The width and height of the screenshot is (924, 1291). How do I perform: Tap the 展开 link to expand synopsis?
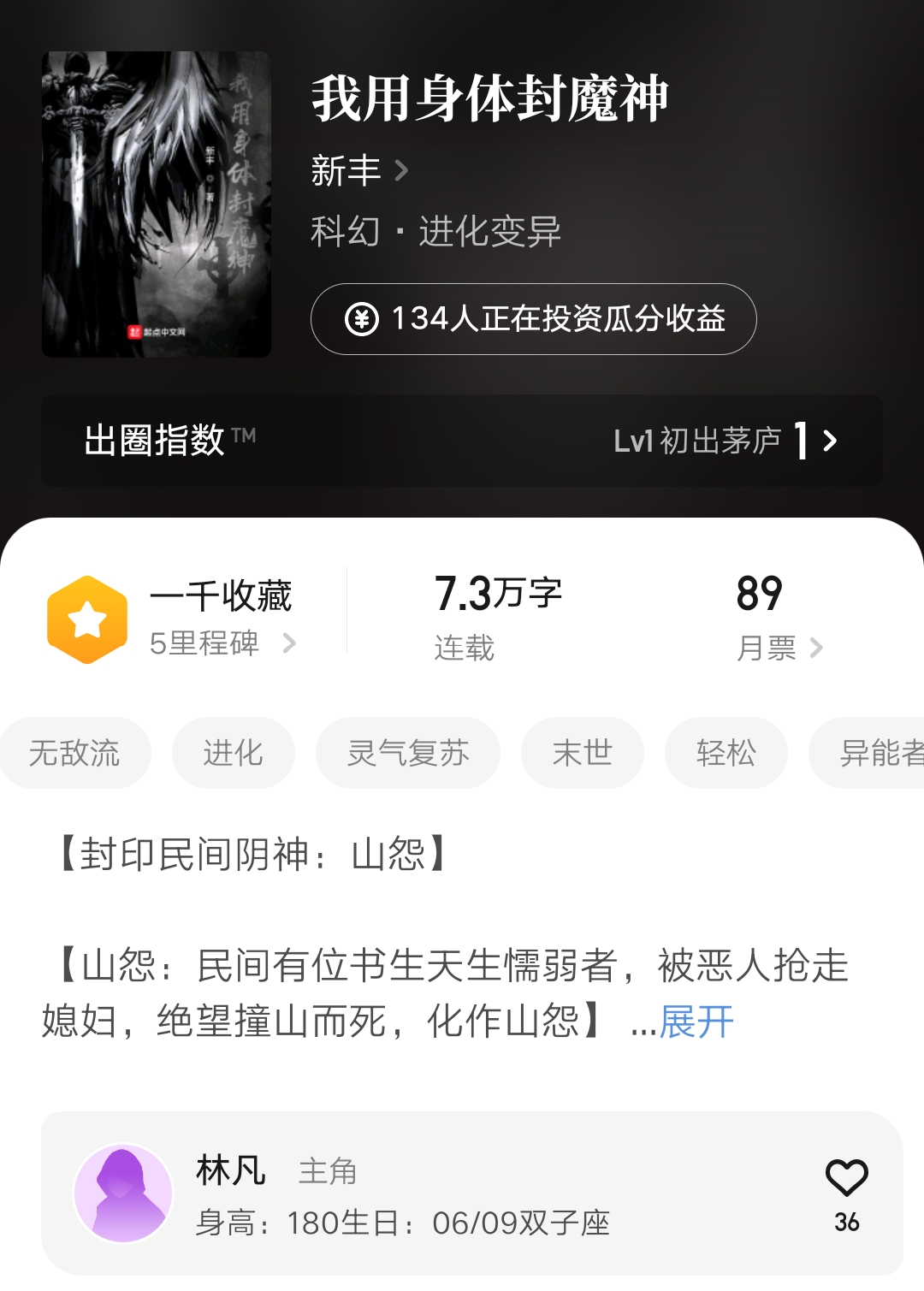coord(695,1023)
